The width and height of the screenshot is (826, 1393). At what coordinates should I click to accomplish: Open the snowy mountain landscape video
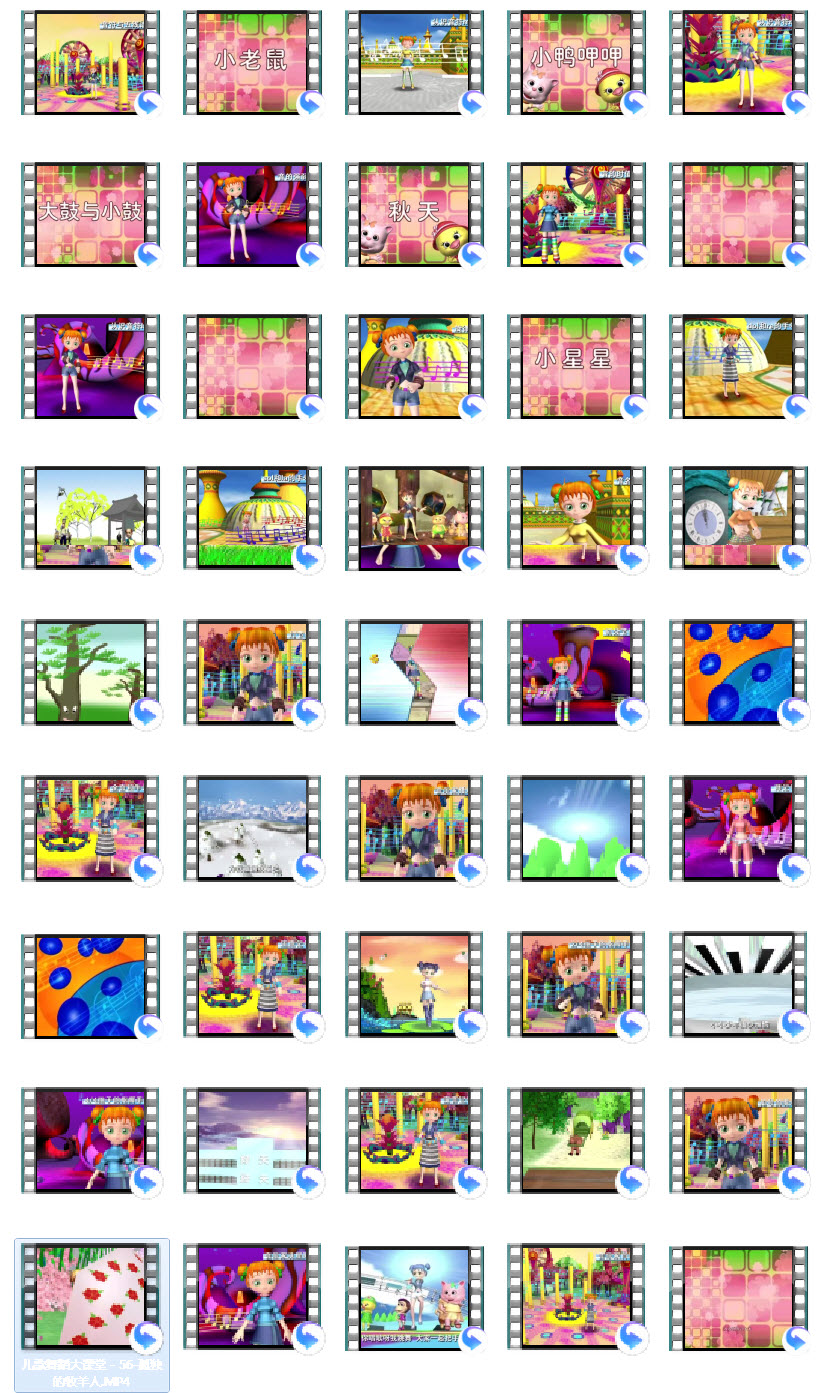[x=252, y=828]
